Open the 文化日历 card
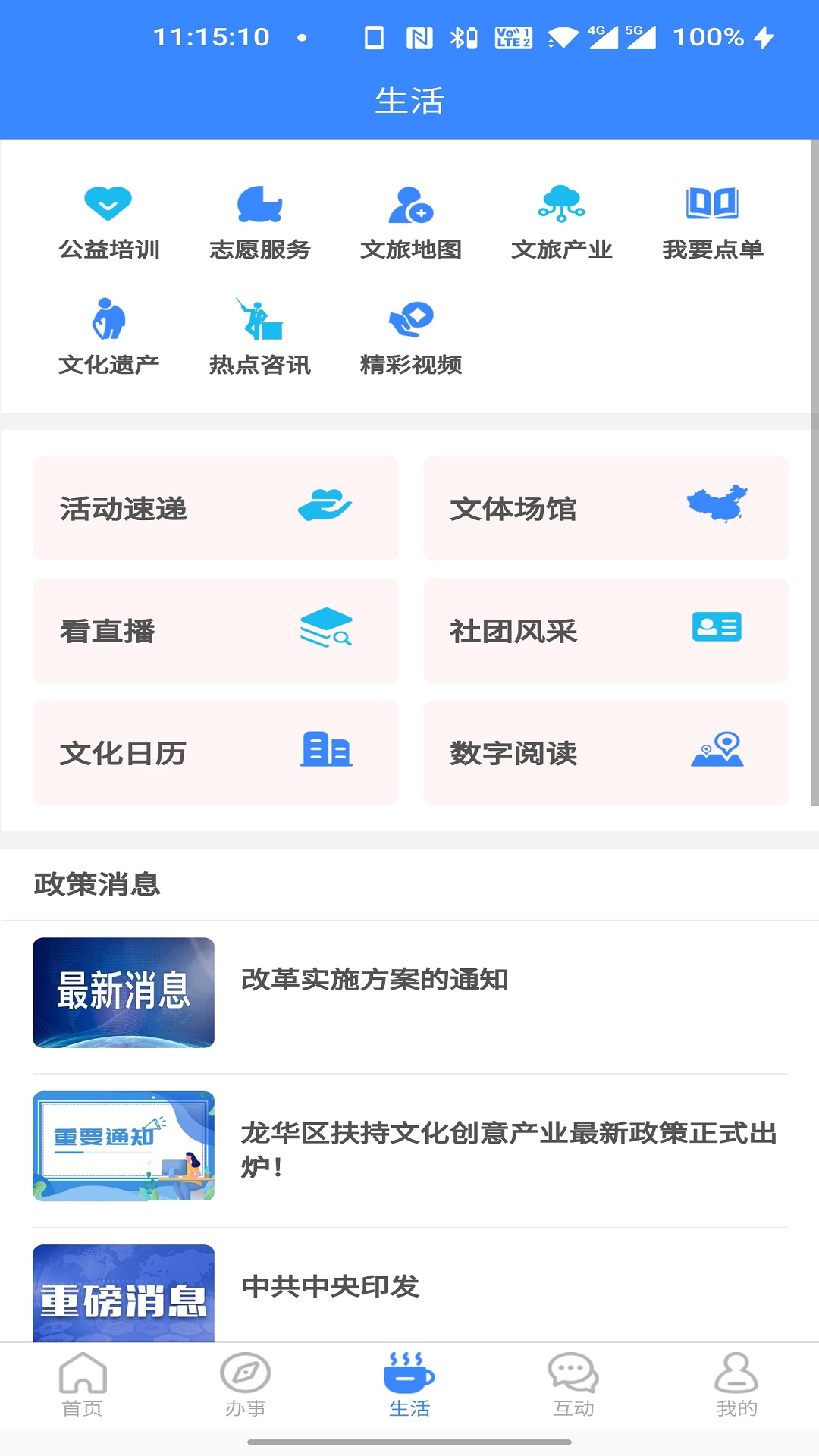Screen dimensions: 819x1456 pyautogui.click(x=215, y=753)
